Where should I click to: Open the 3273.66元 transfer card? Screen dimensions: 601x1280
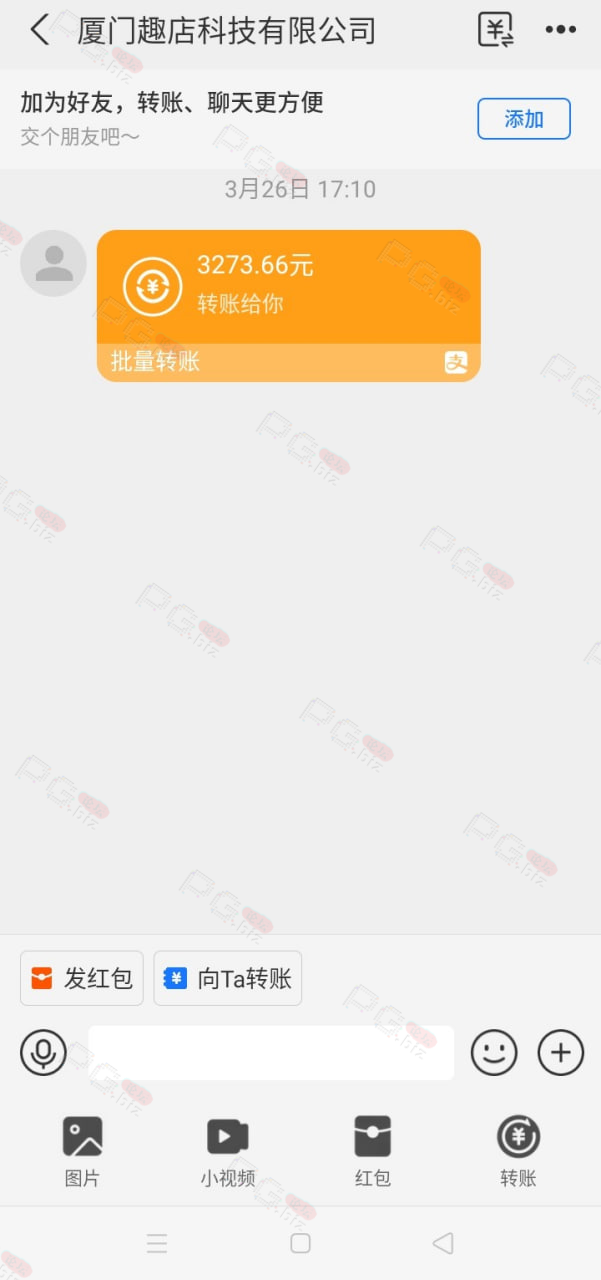click(289, 306)
